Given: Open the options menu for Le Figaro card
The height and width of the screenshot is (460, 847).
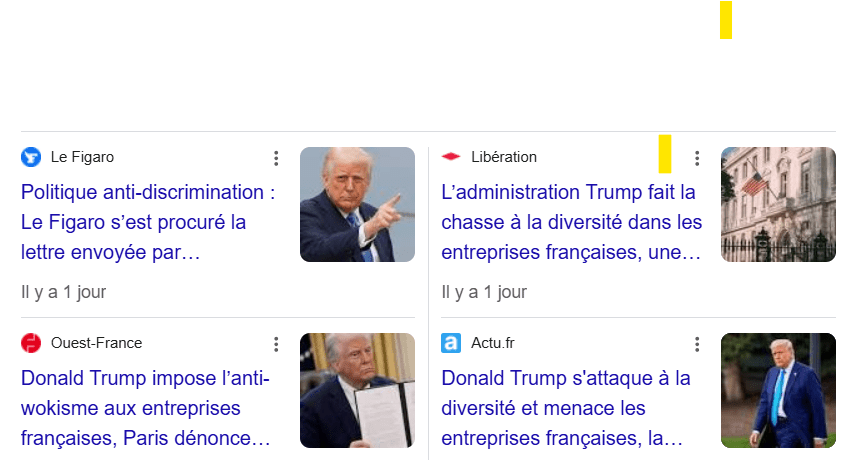Looking at the screenshot, I should click(x=276, y=158).
